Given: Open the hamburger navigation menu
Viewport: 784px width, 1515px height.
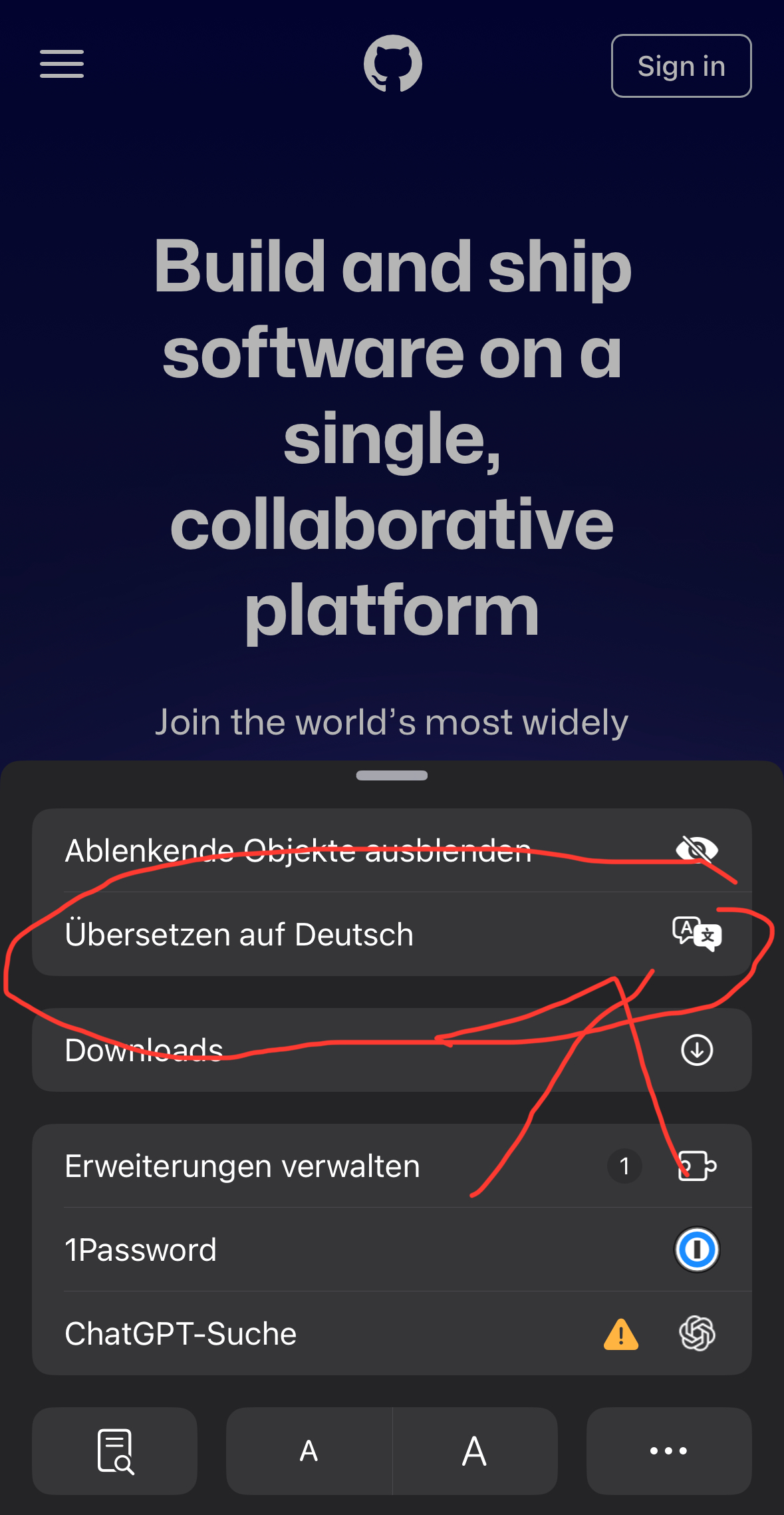Looking at the screenshot, I should coord(62,65).
